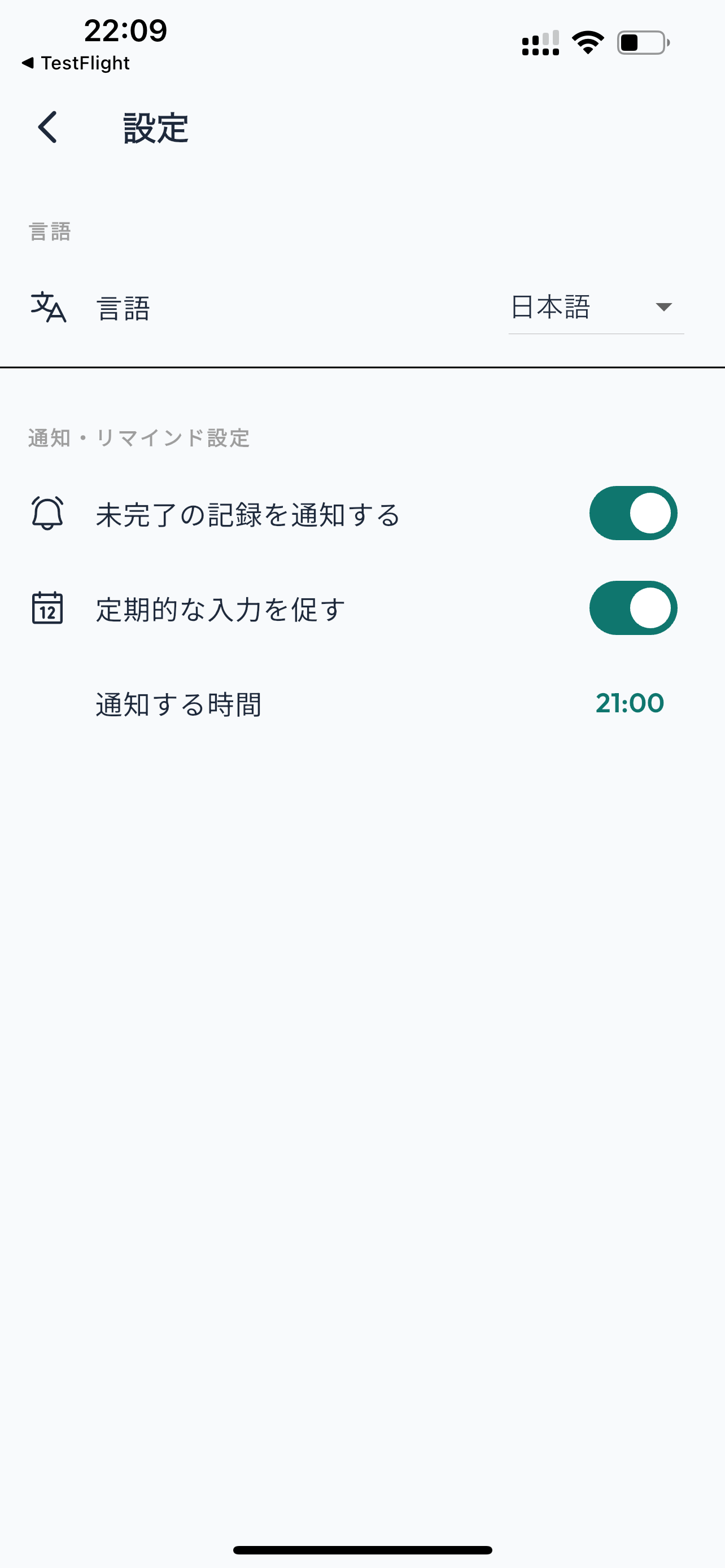Tap the TestFlight back indicator
The width and height of the screenshot is (725, 1568).
(x=76, y=62)
